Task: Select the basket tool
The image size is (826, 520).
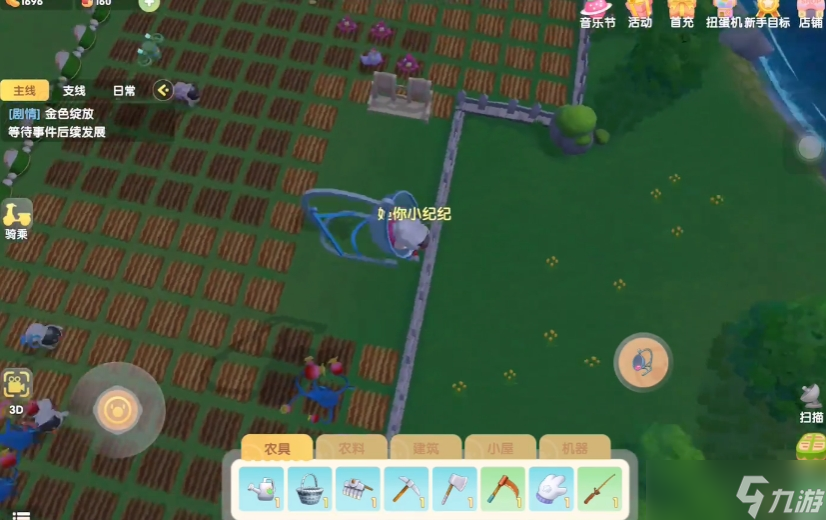Action: pyautogui.click(x=310, y=489)
